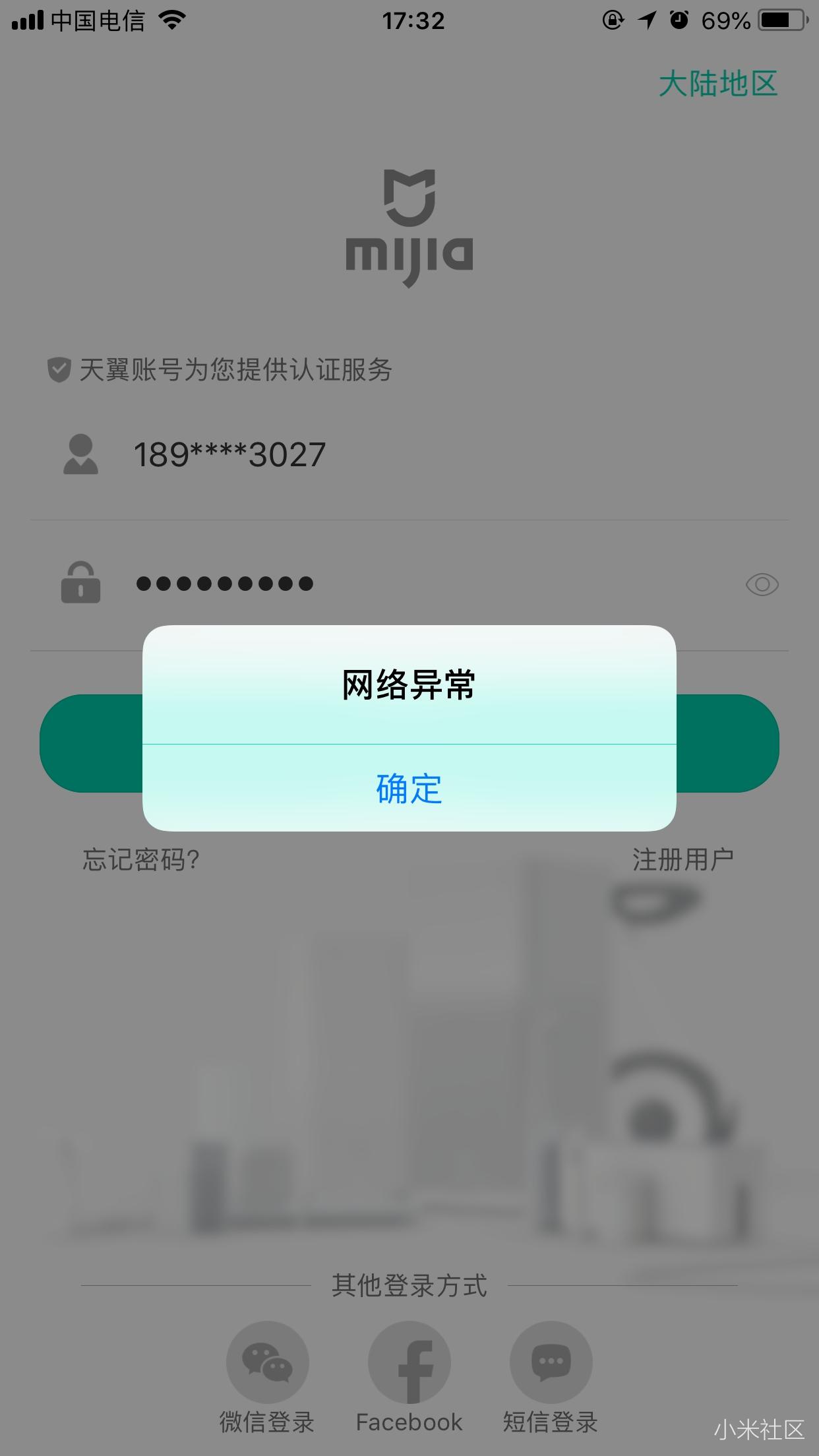This screenshot has width=819, height=1456.
Task: Click the user account icon beside the phone number
Action: pos(79,453)
